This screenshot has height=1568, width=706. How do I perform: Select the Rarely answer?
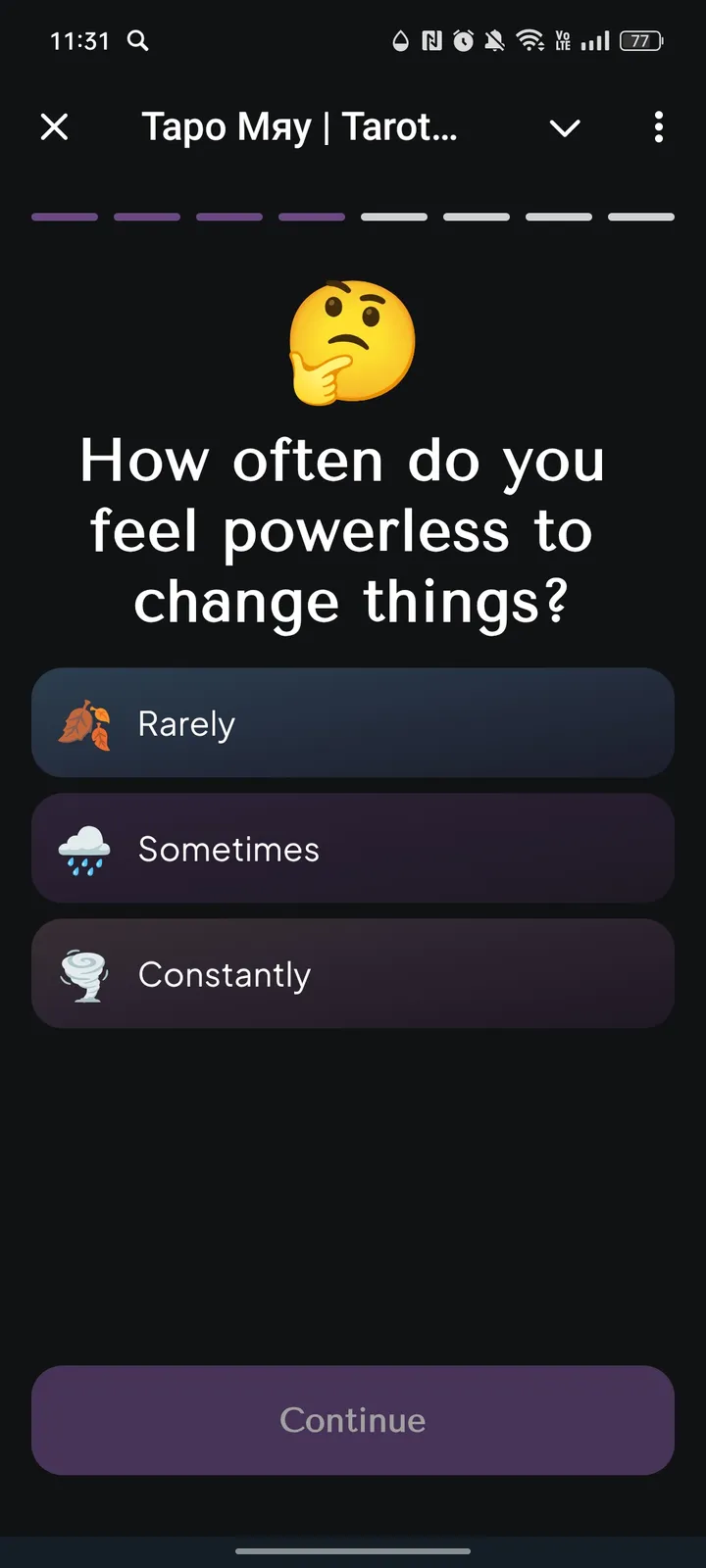pos(353,723)
